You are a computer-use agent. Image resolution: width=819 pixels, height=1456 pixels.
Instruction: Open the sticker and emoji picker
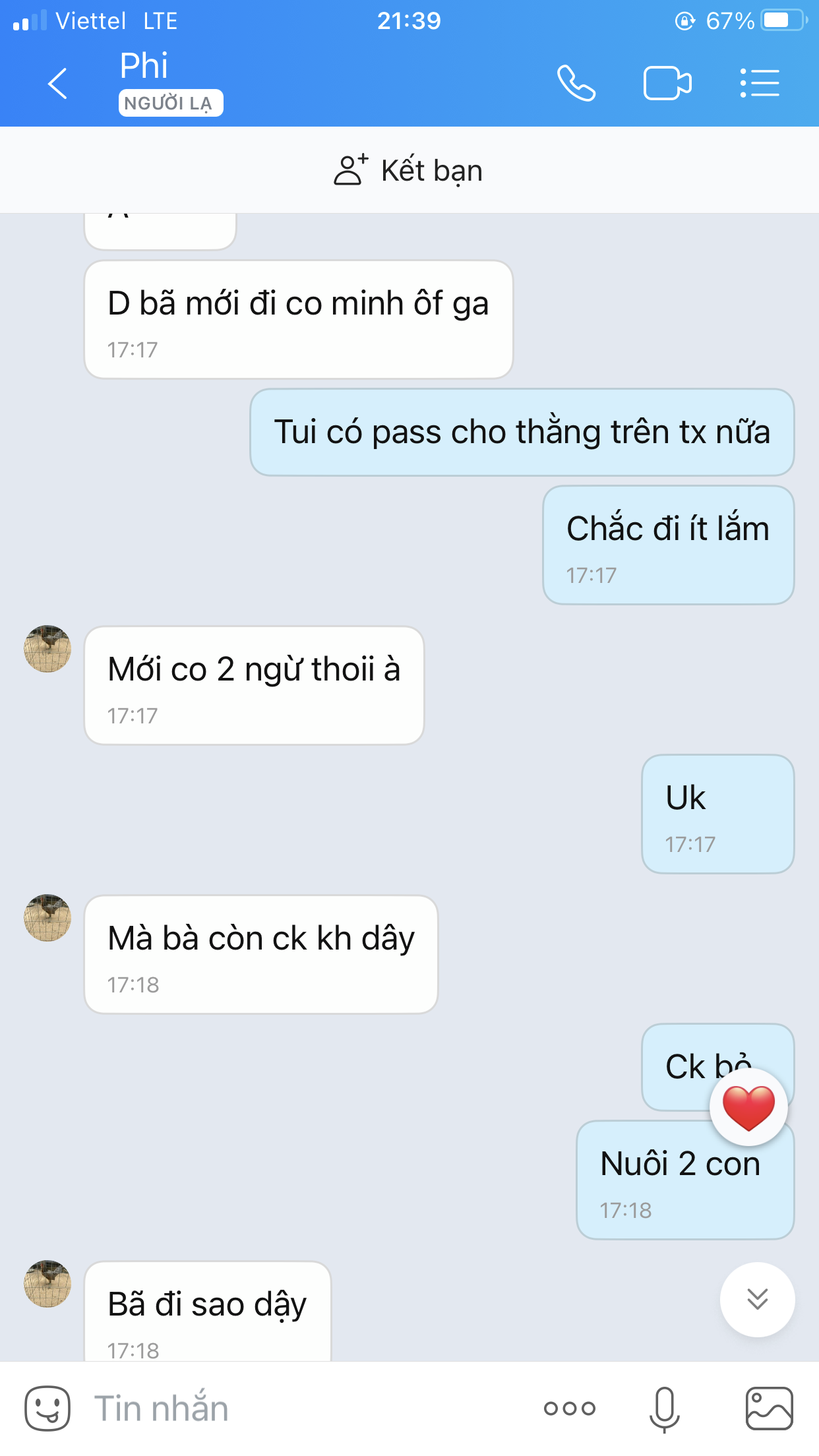(x=47, y=1409)
